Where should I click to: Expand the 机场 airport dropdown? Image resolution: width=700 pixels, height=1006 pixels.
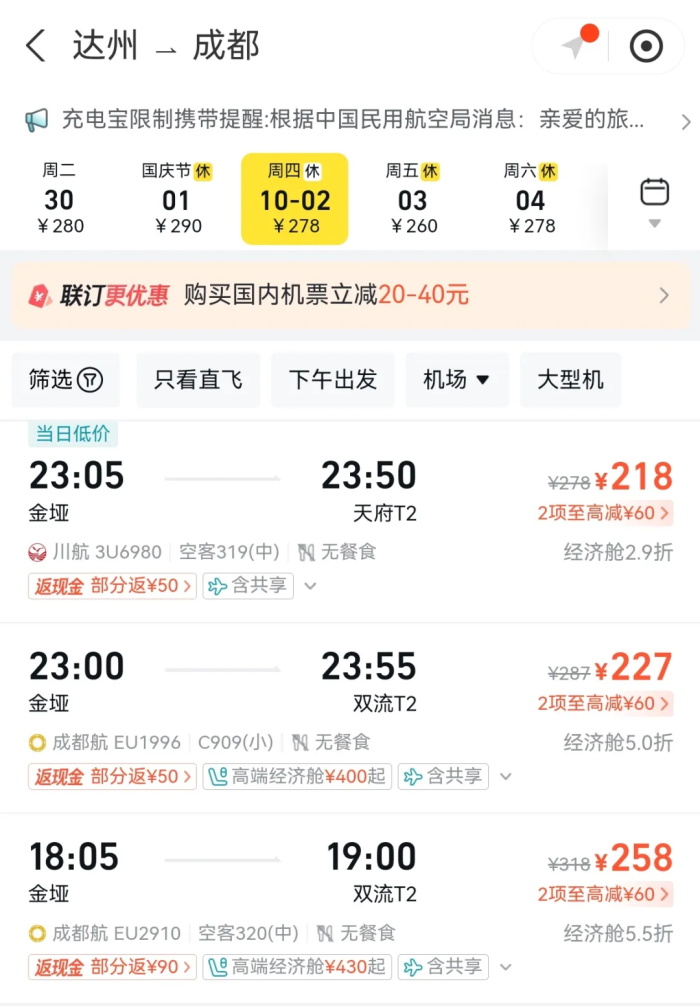pyautogui.click(x=457, y=380)
